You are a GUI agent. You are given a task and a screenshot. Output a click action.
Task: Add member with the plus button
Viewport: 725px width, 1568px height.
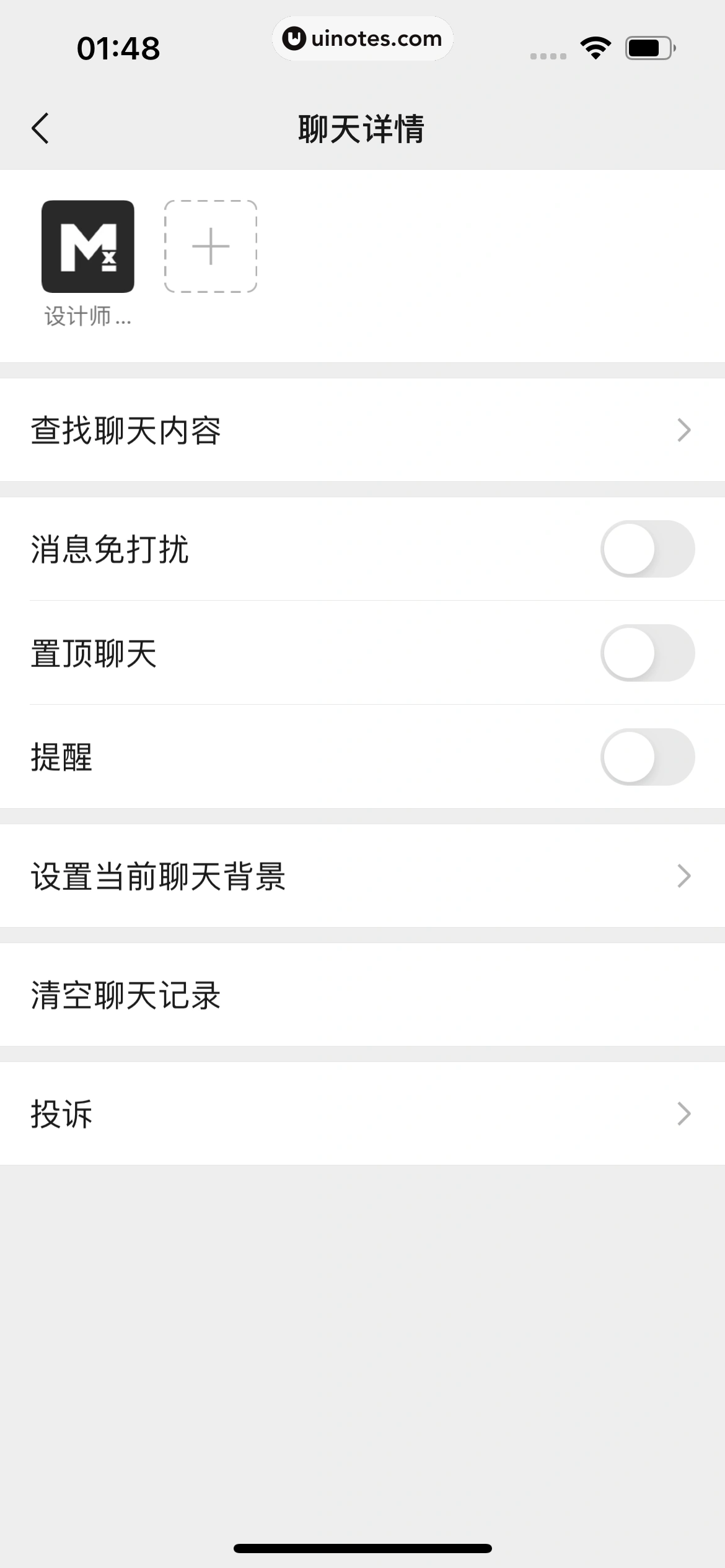[x=211, y=246]
